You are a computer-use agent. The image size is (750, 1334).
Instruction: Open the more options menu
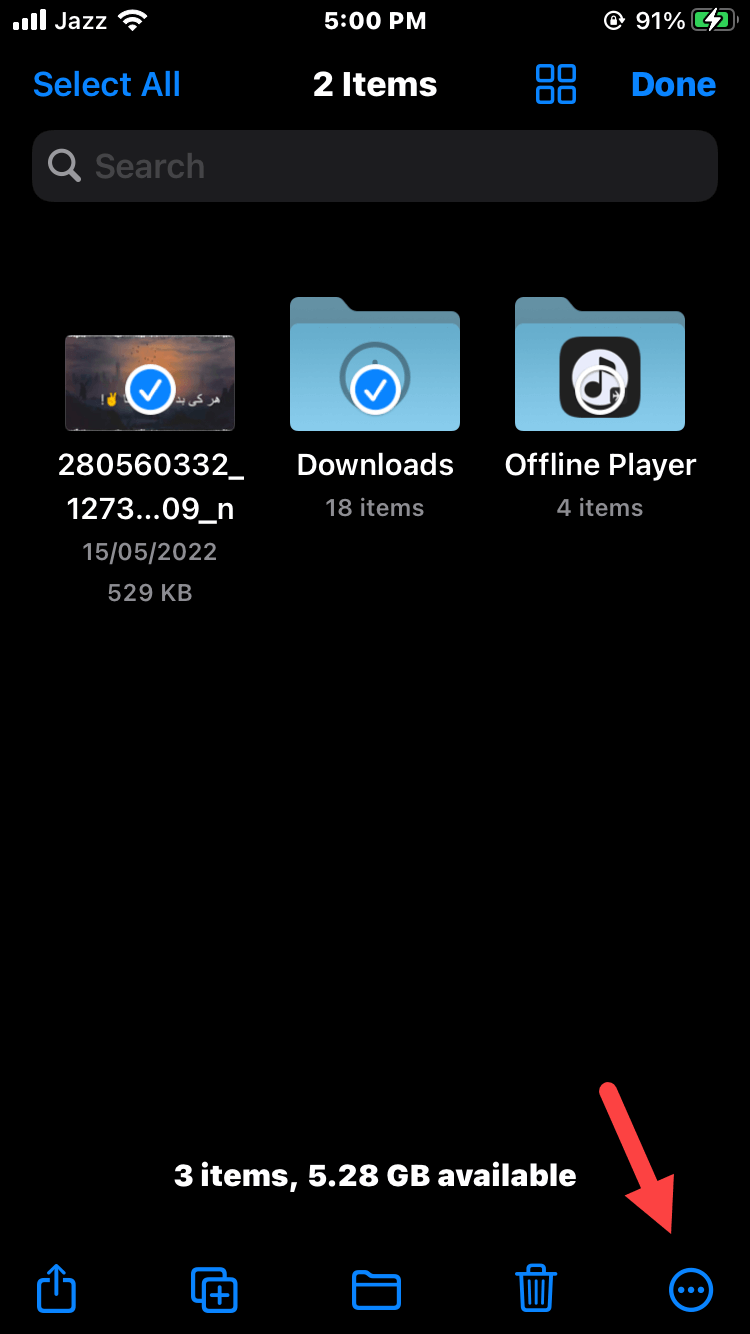coord(691,1289)
